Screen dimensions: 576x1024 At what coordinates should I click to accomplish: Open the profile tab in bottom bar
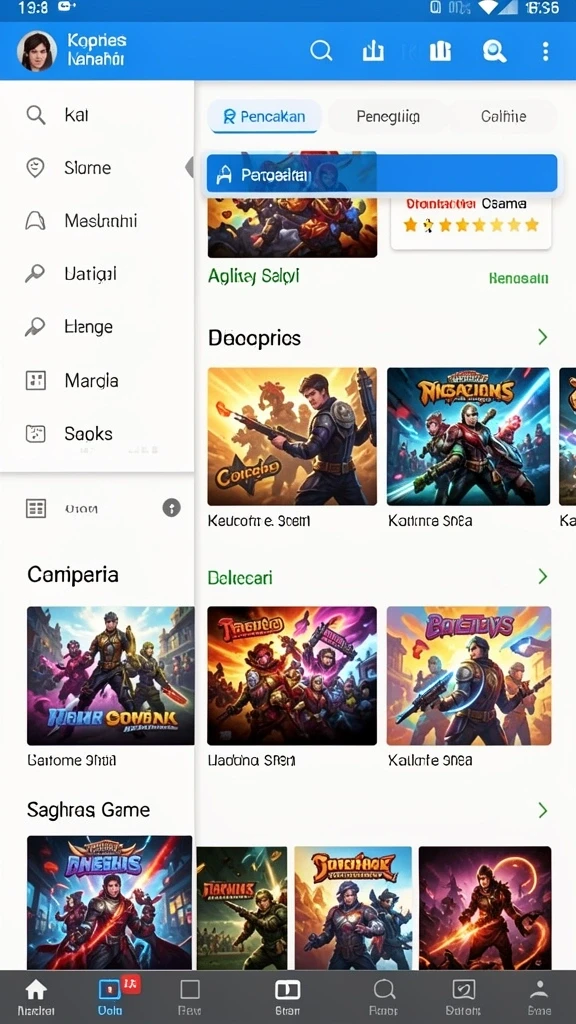point(539,997)
